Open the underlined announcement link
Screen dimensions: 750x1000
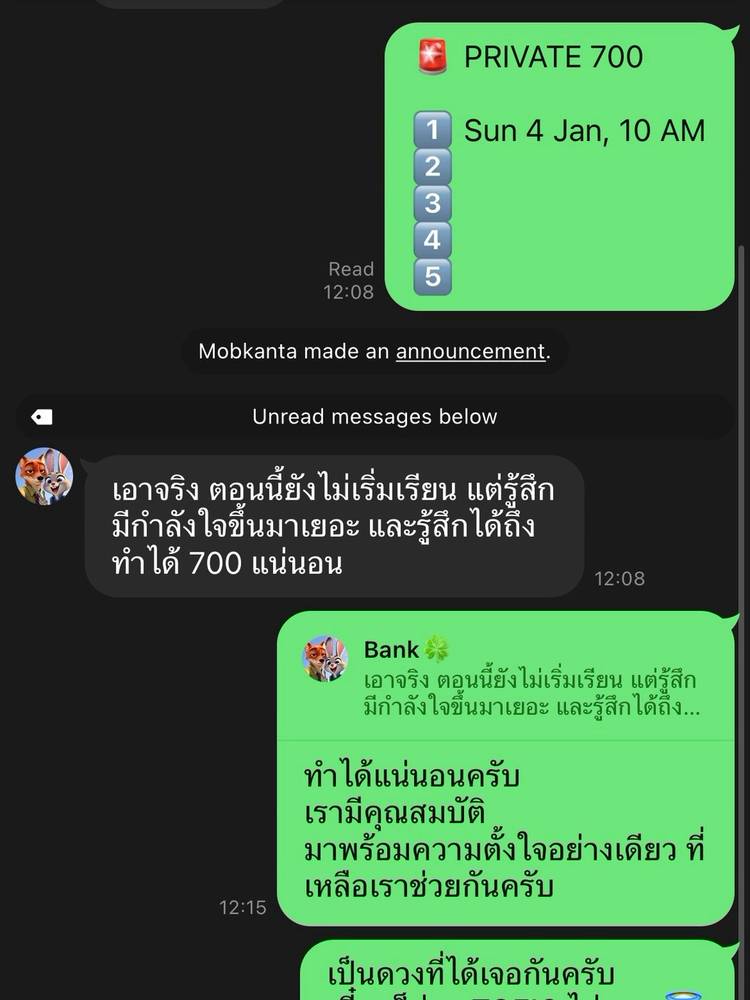470,351
